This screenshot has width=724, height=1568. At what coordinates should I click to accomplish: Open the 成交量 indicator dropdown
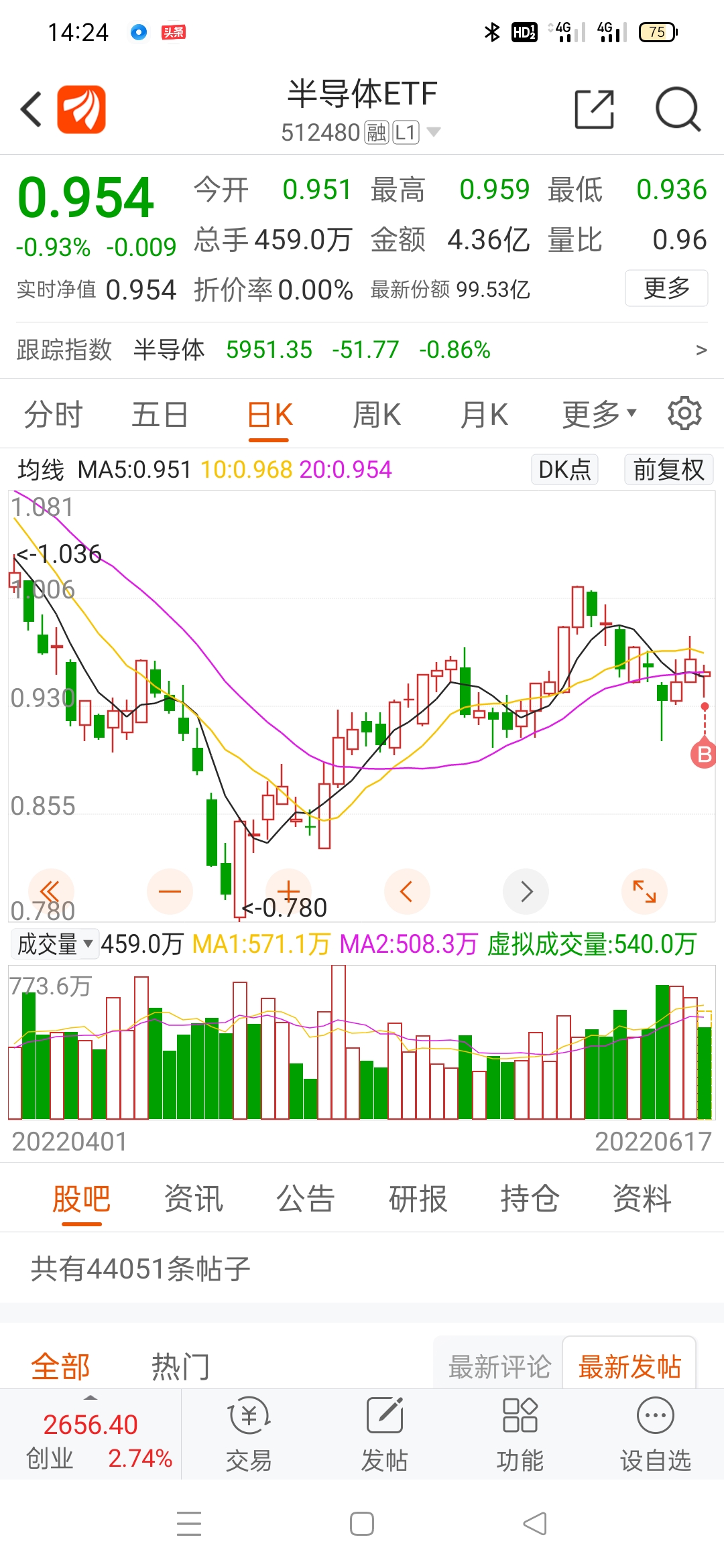point(55,944)
